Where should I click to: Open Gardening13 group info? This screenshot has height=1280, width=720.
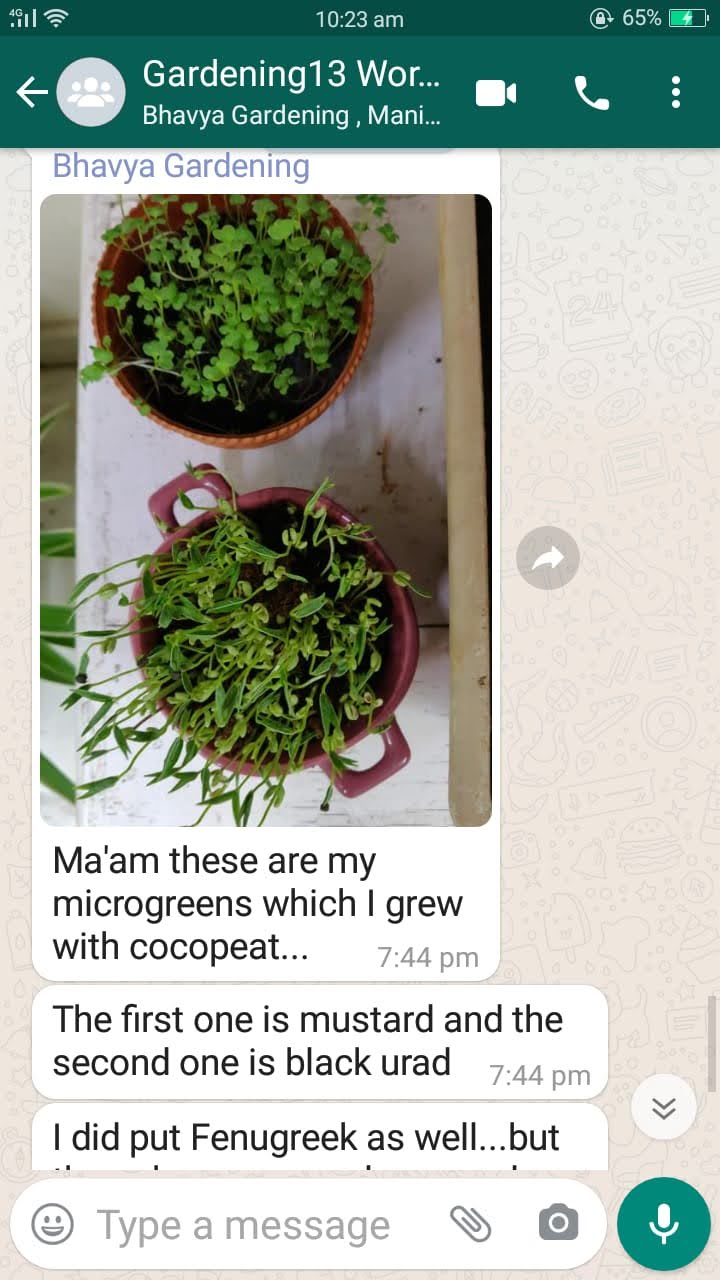[290, 93]
